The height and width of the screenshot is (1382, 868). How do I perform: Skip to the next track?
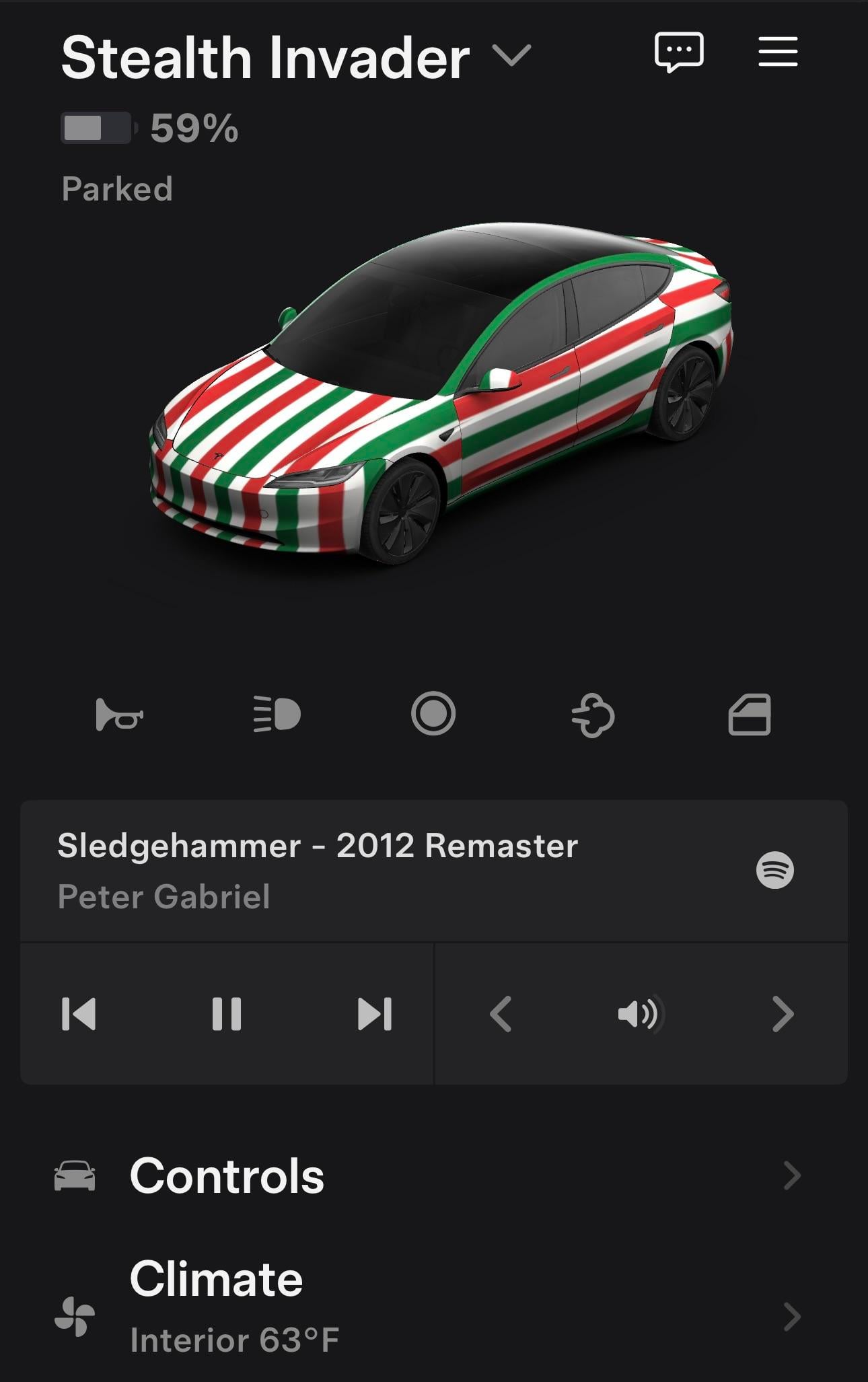point(375,1014)
